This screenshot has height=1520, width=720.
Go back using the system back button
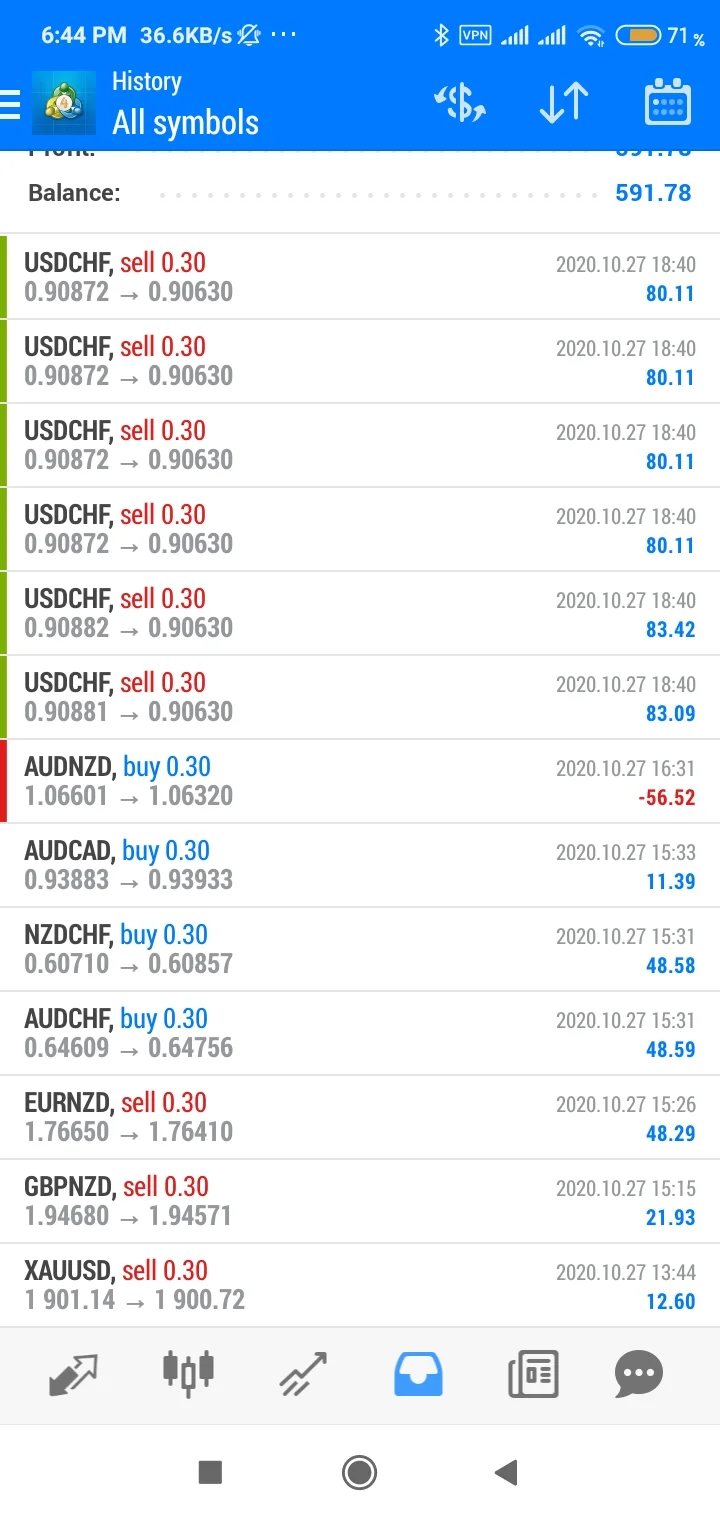[x=506, y=1472]
